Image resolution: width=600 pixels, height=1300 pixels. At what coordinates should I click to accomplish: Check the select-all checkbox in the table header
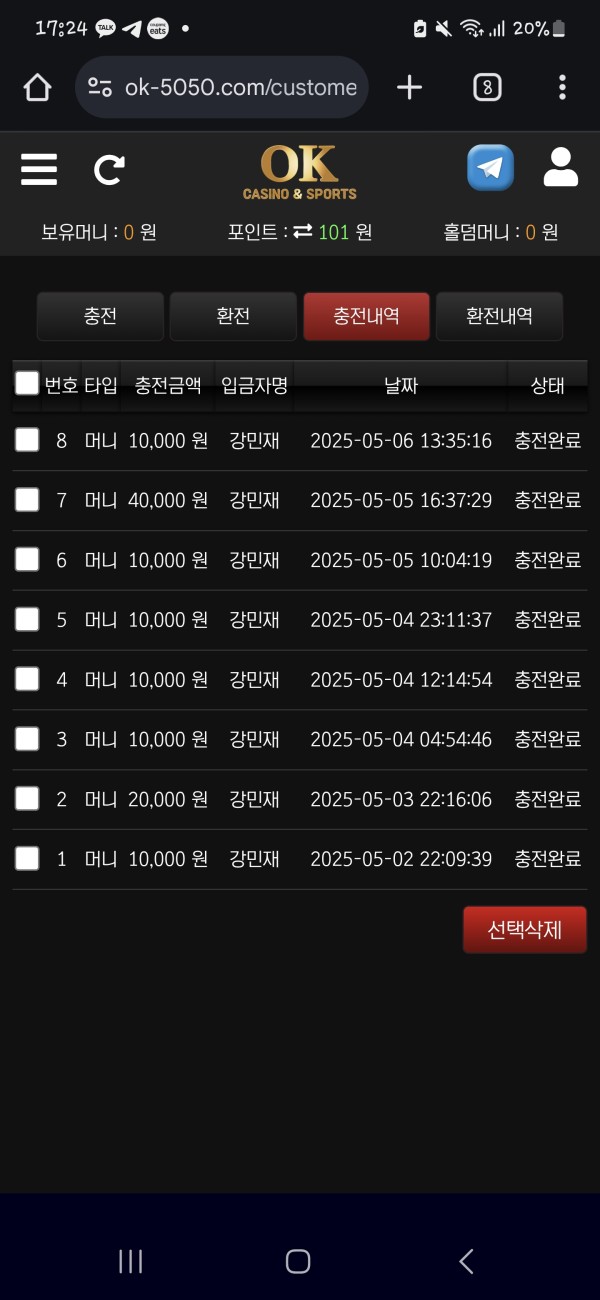(27, 383)
